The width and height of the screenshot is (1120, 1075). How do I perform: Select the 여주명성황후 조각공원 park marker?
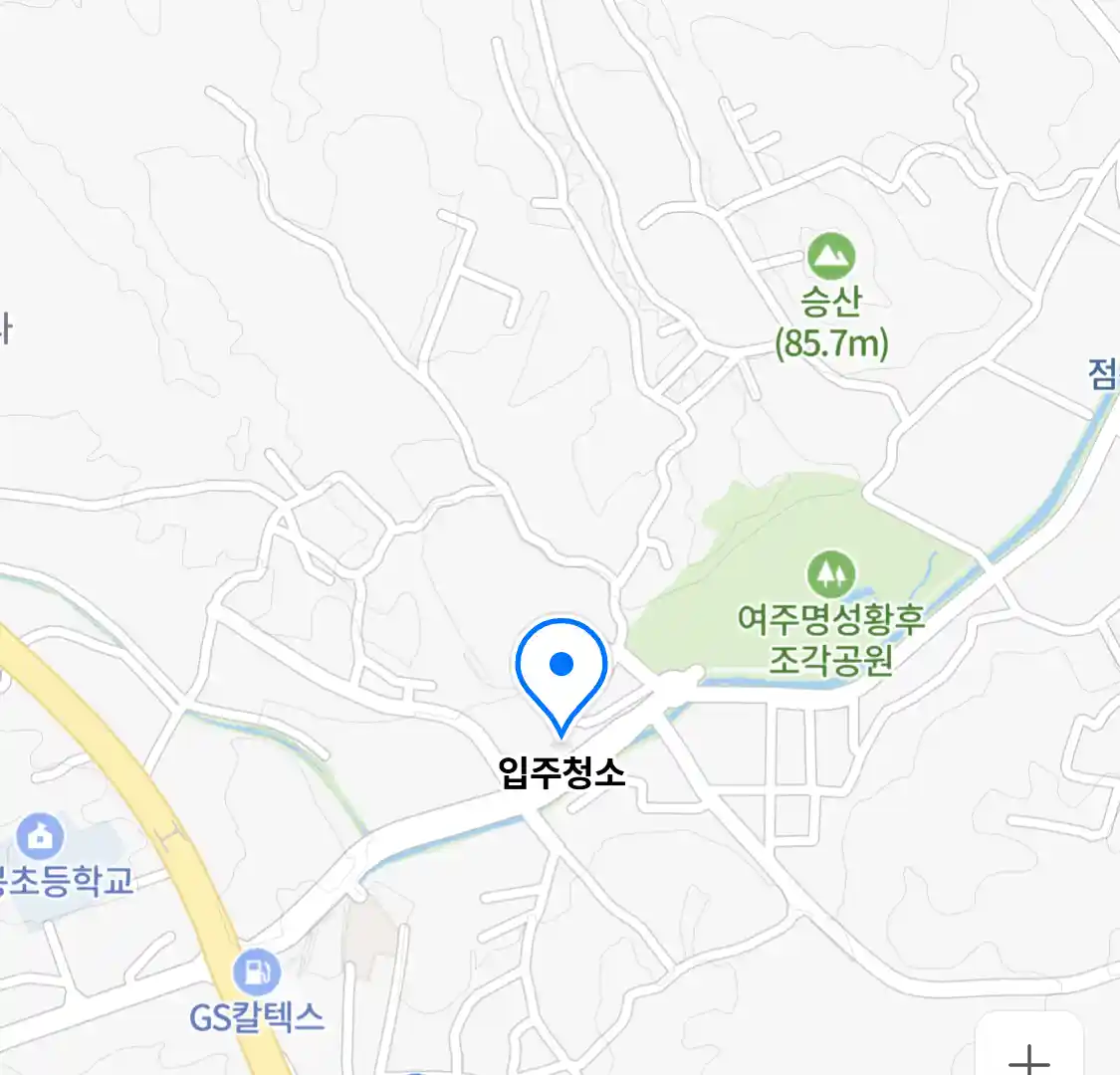click(x=829, y=574)
